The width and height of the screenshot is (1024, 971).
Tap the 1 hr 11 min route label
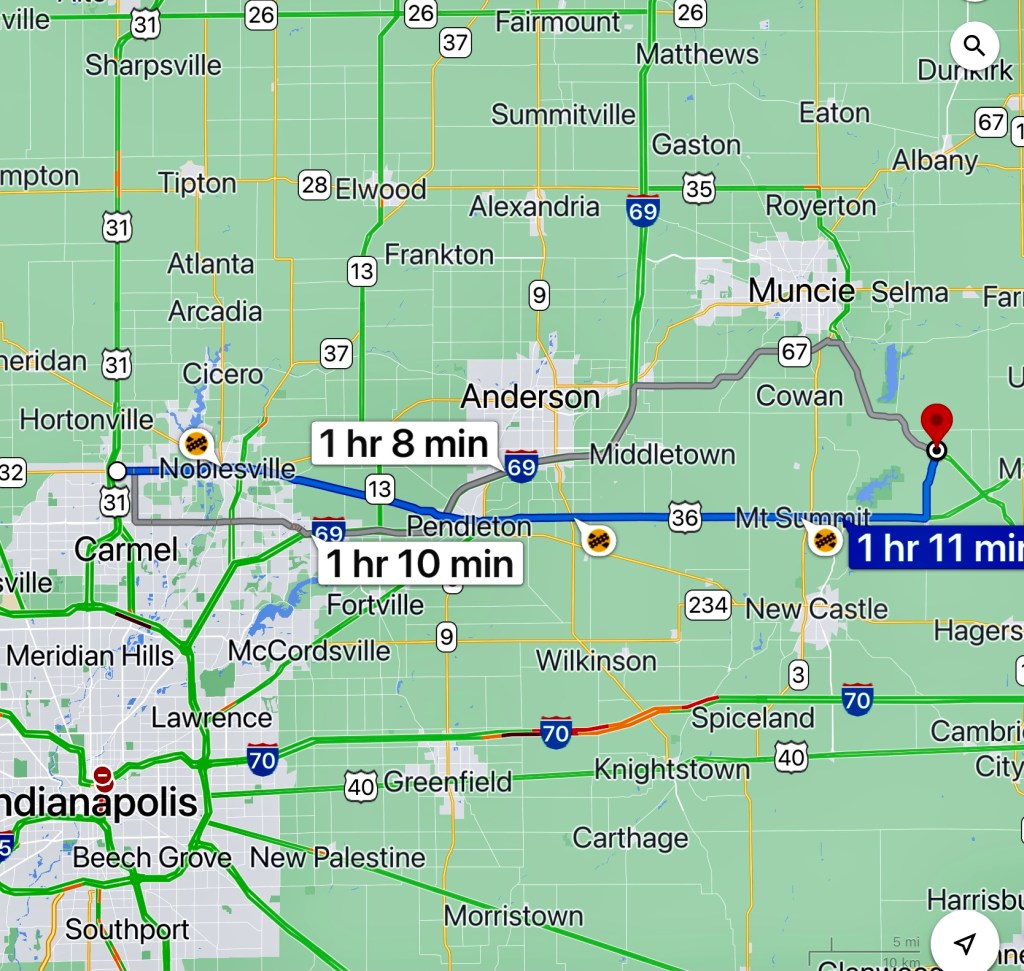click(x=938, y=548)
